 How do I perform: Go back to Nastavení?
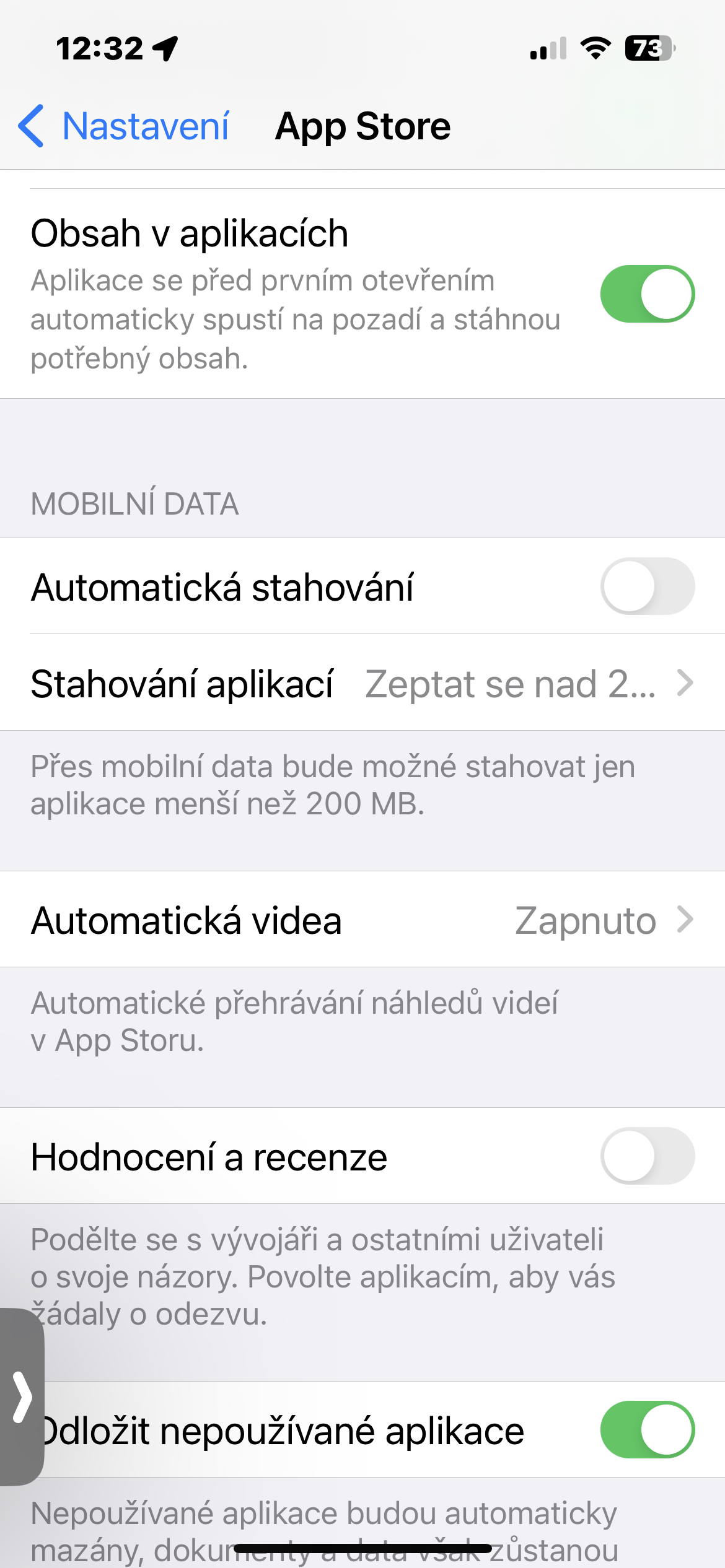coord(124,126)
